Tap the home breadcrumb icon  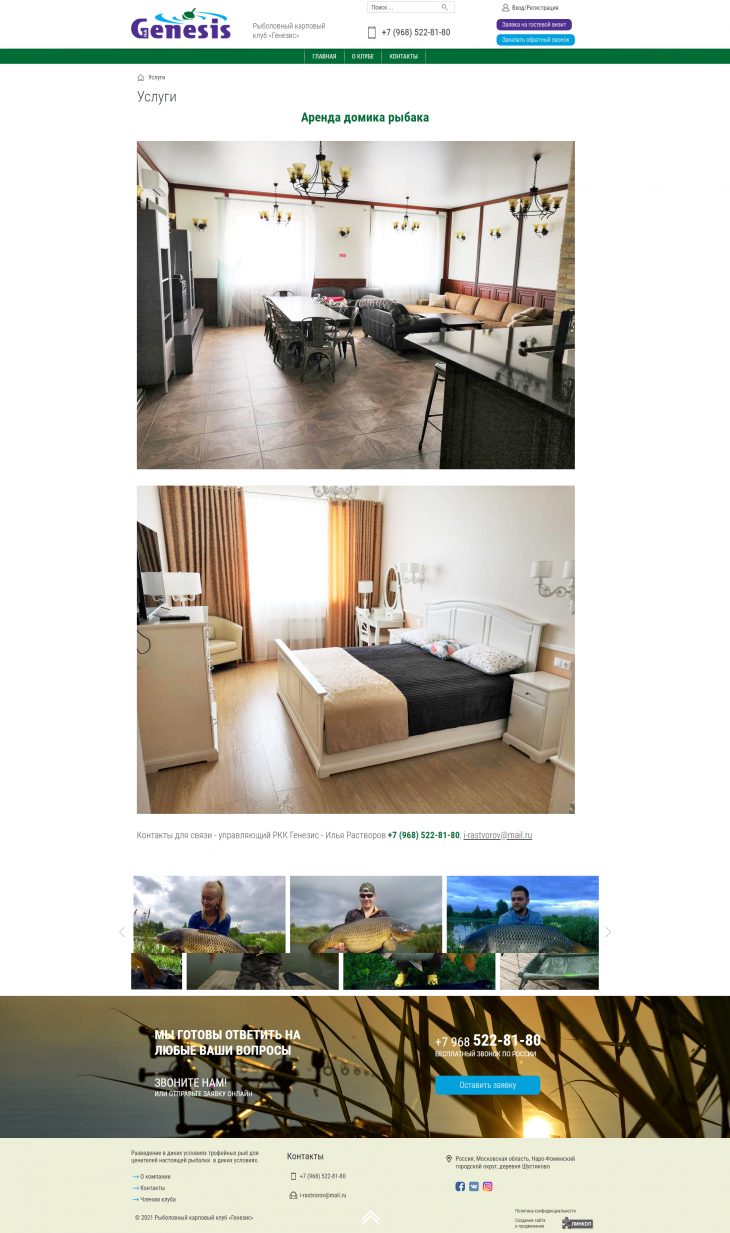pyautogui.click(x=141, y=77)
